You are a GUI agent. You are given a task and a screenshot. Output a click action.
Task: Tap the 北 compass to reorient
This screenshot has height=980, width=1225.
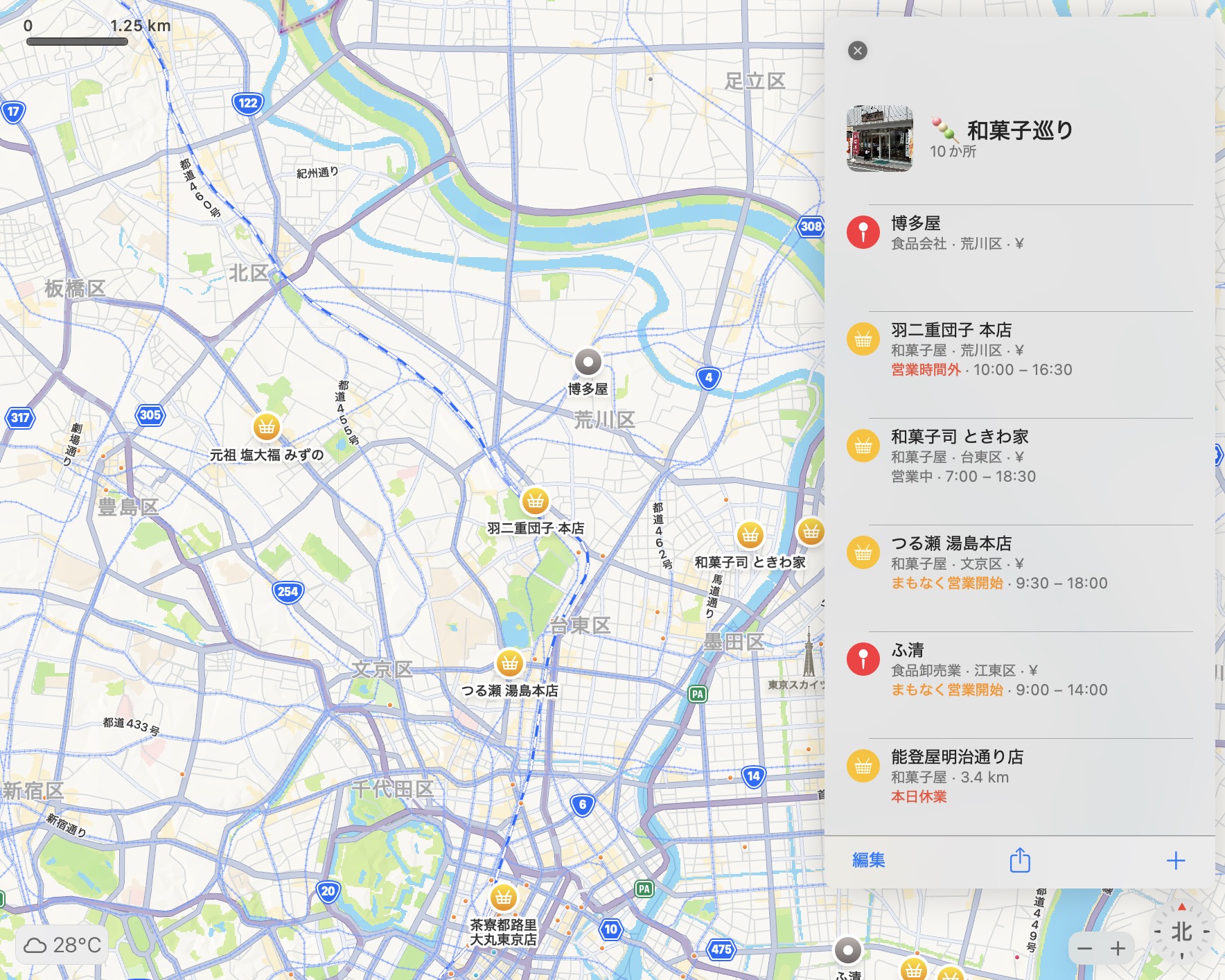(x=1181, y=932)
